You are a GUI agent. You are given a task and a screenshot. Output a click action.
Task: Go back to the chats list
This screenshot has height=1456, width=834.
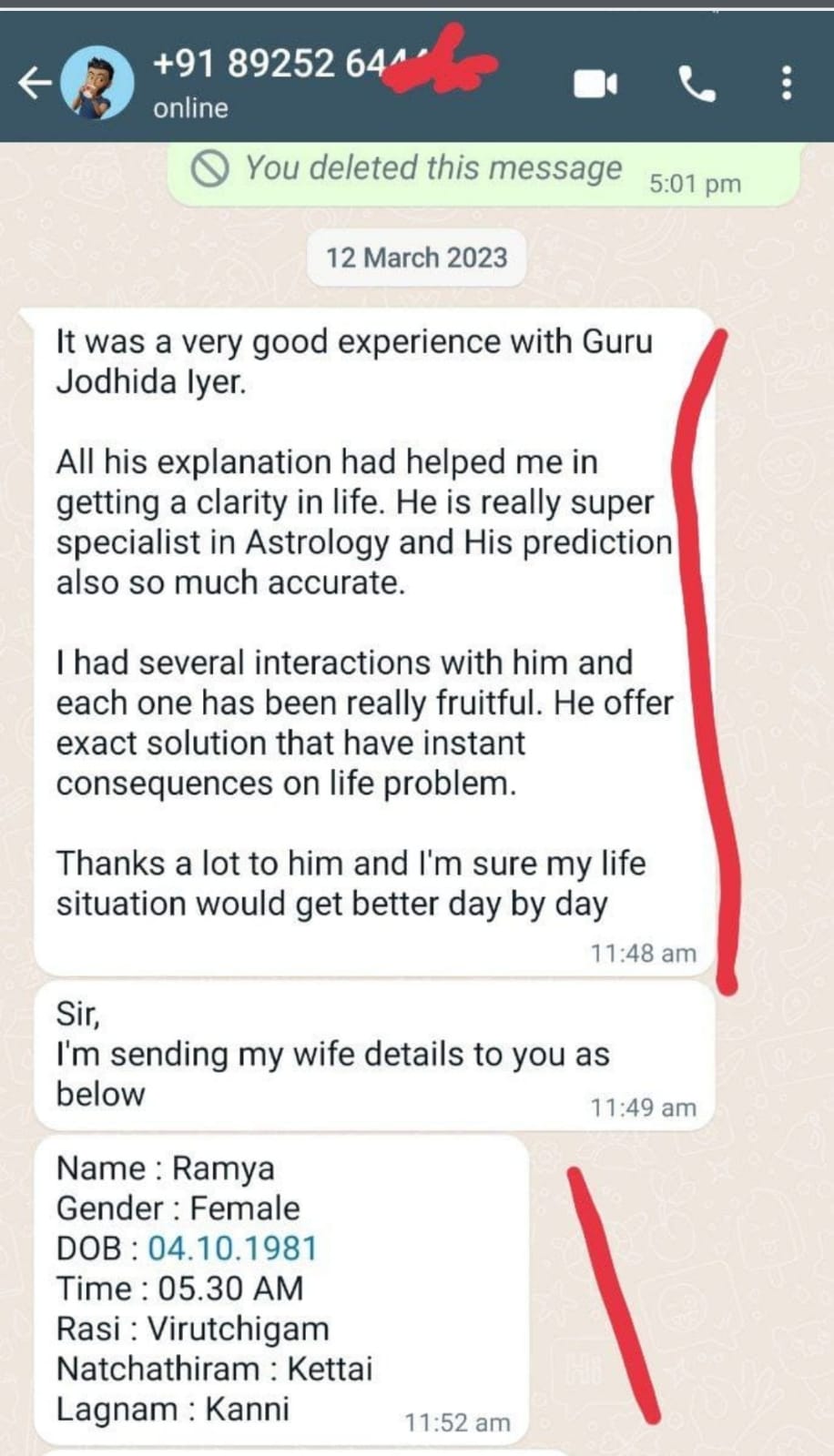[35, 84]
